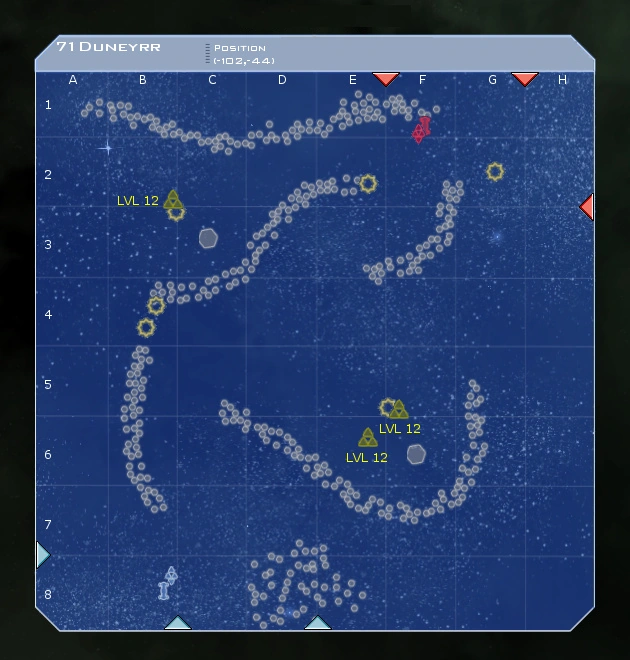Tap the LVL 12 marker in grid B2
This screenshot has height=660, width=630.
[x=173, y=200]
